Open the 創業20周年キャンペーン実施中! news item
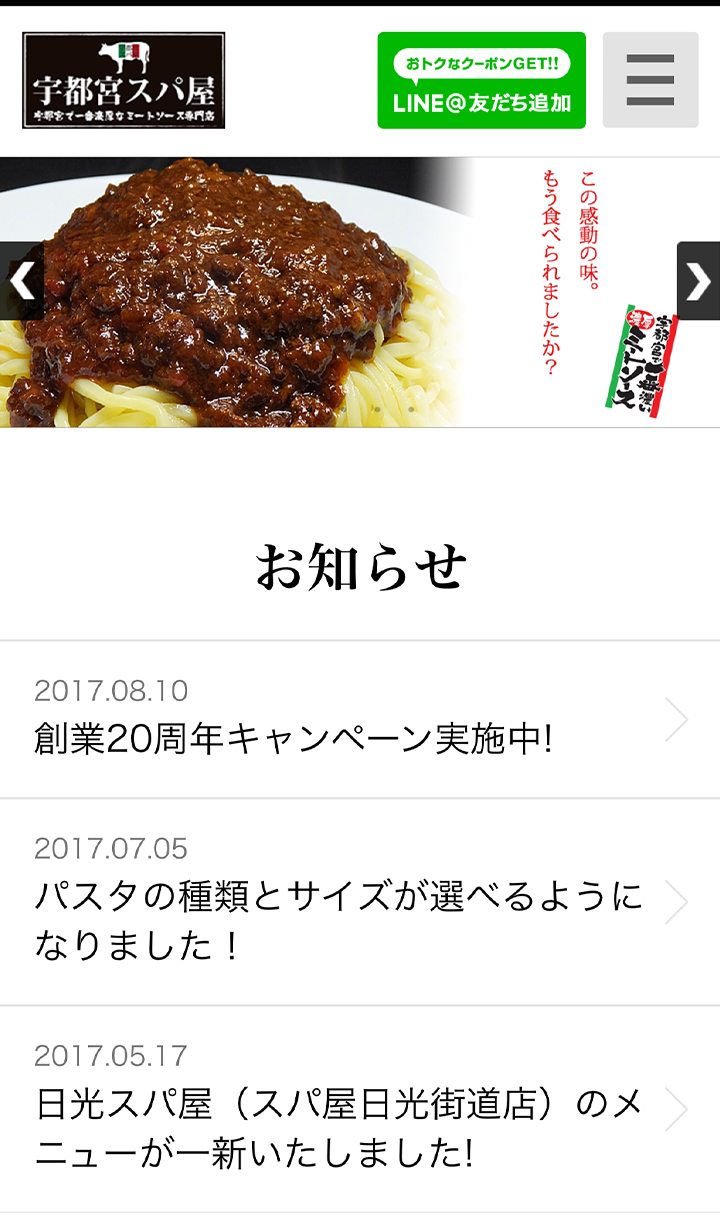 360,720
